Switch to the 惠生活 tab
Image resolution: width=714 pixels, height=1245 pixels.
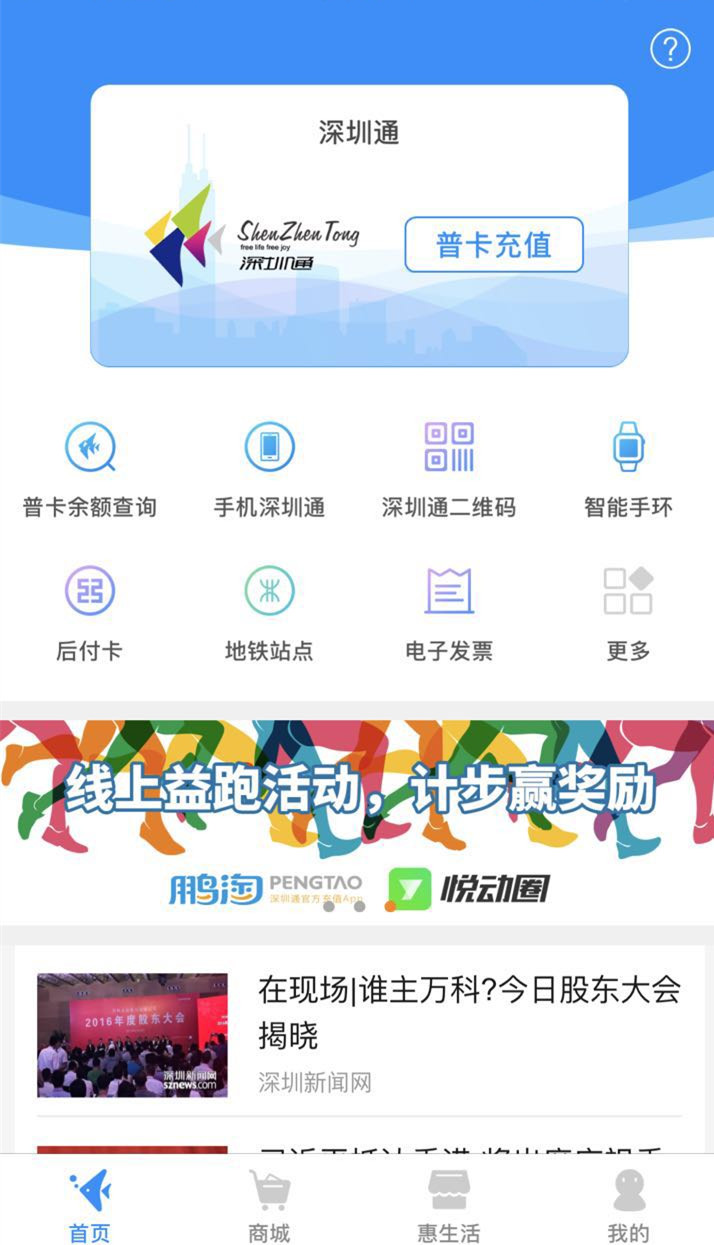click(449, 1205)
